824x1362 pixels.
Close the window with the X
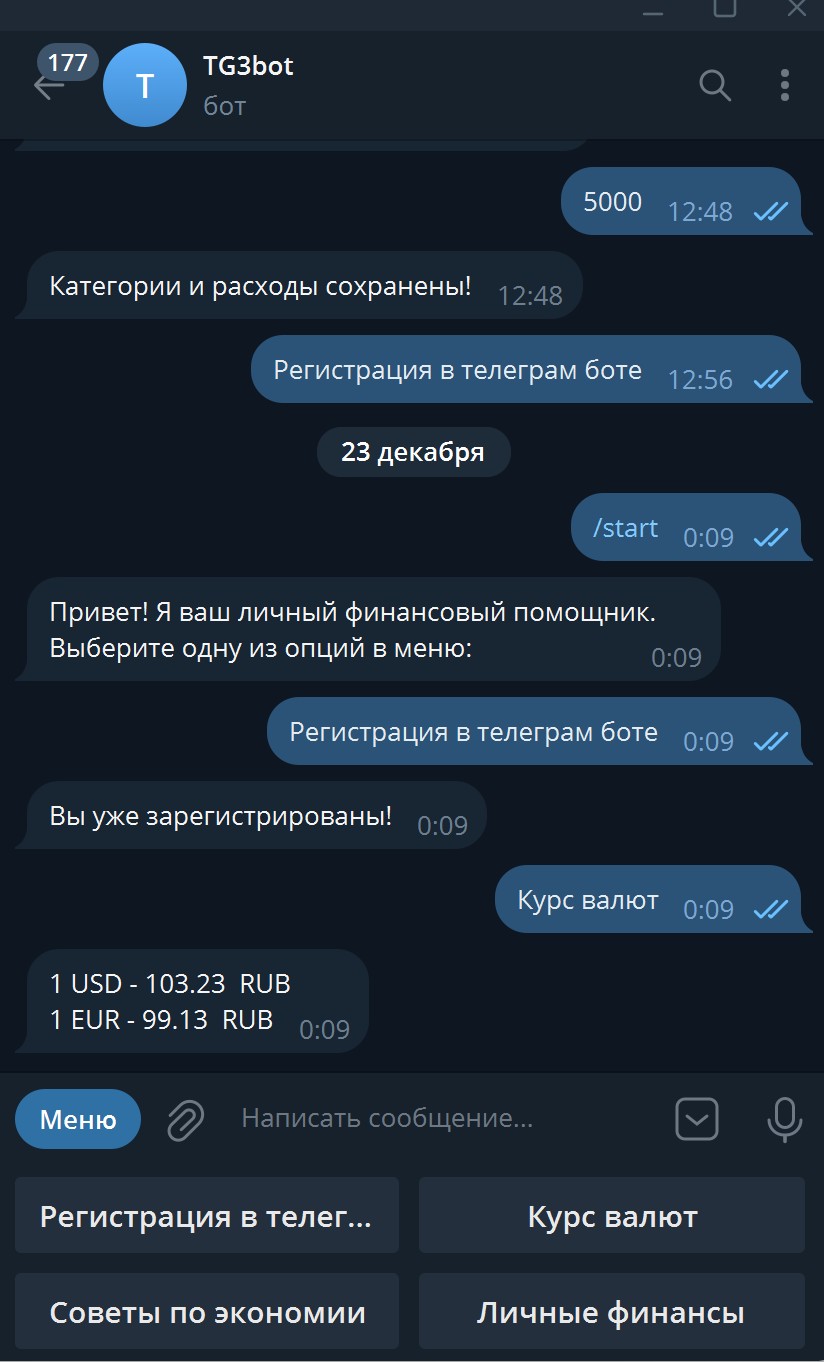(x=796, y=9)
